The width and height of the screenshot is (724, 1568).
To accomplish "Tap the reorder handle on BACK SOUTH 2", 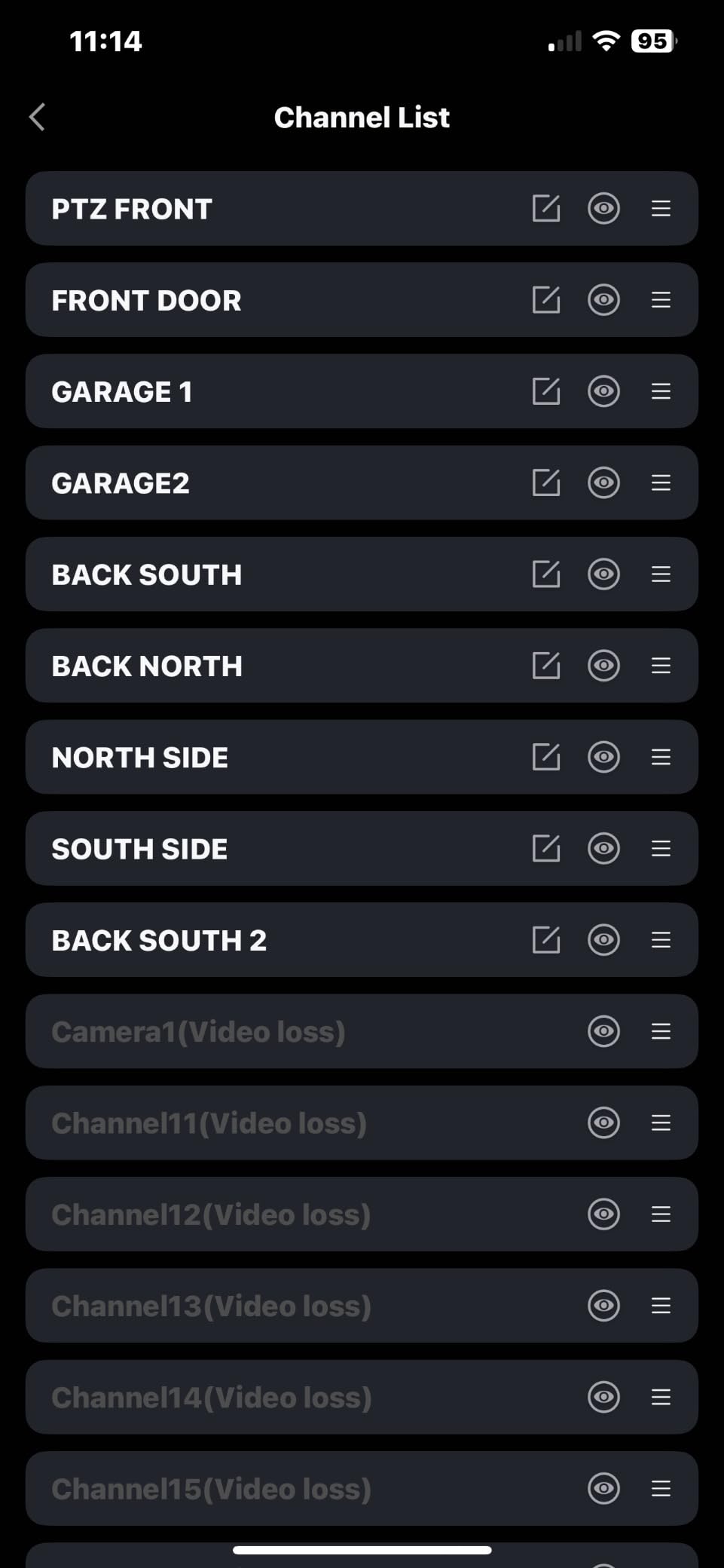I will pyautogui.click(x=661, y=940).
